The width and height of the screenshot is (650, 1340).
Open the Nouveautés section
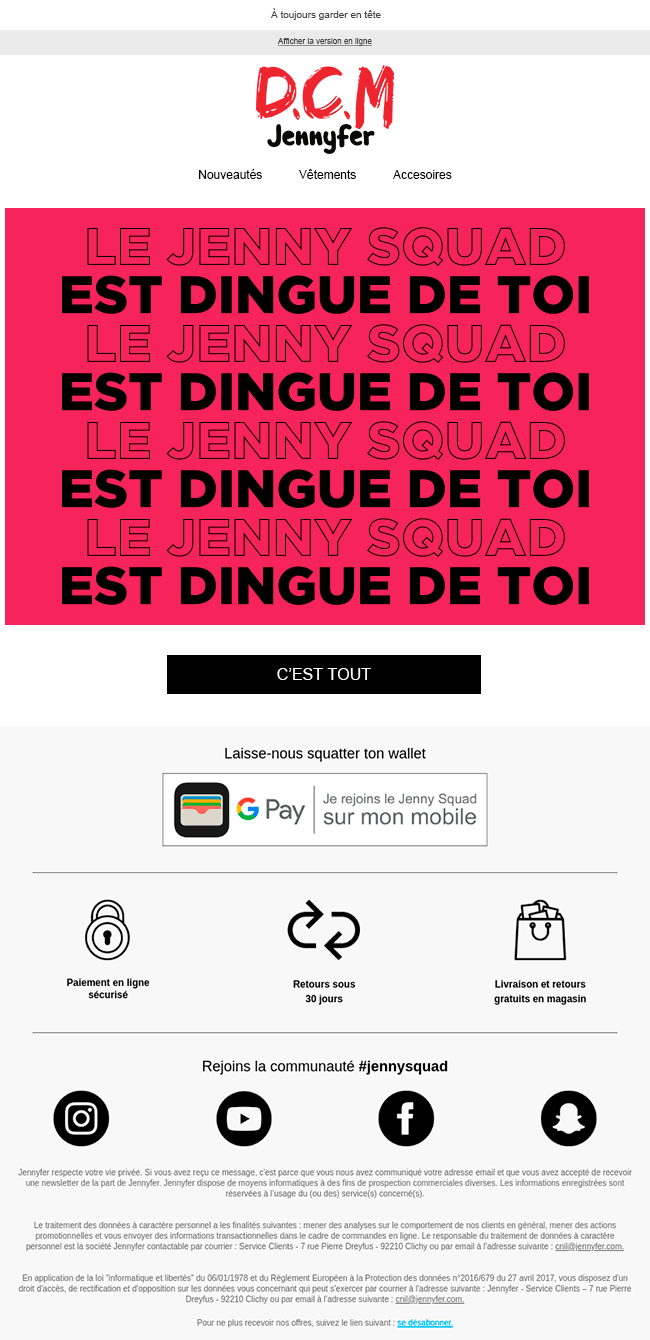[x=230, y=175]
